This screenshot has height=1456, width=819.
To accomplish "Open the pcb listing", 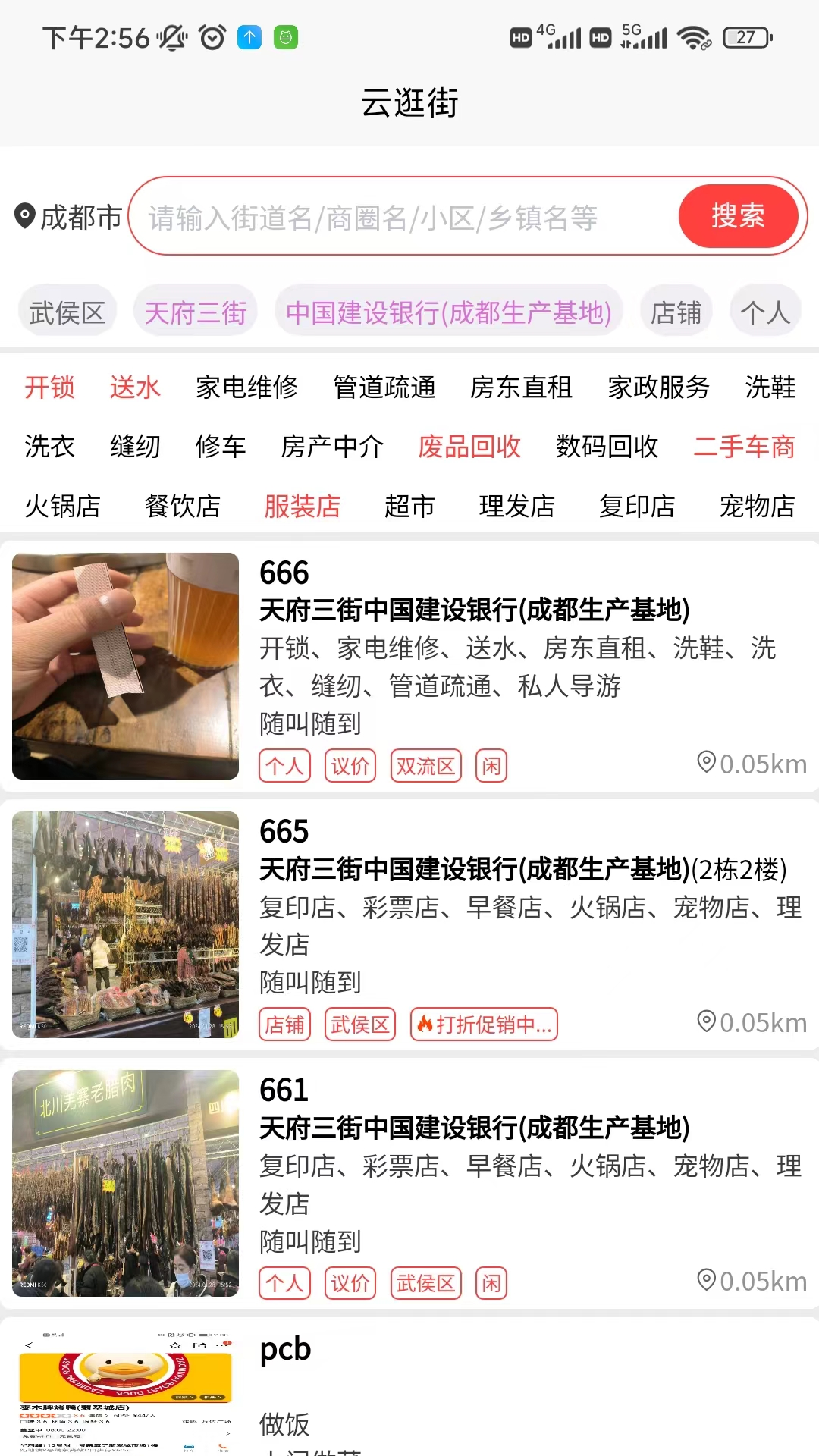I will pyautogui.click(x=409, y=1386).
